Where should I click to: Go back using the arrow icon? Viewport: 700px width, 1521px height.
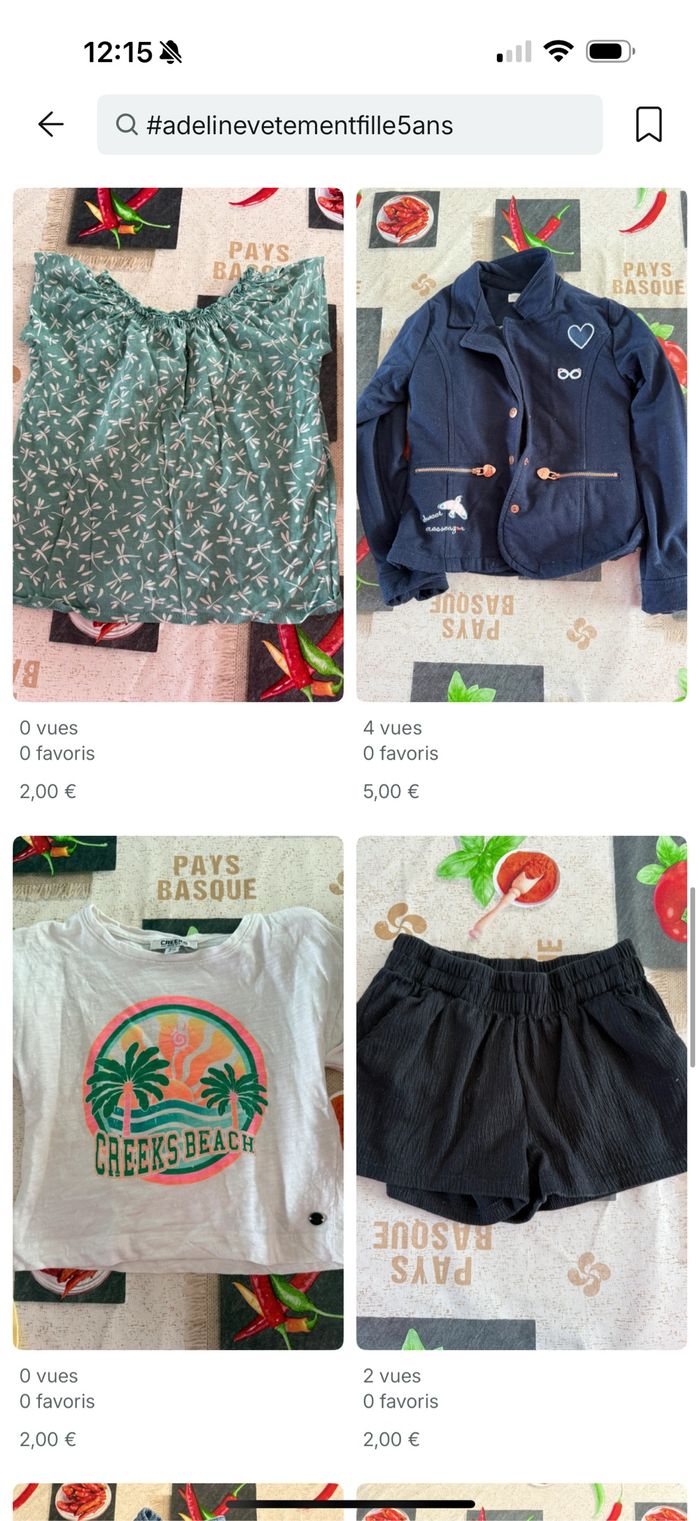pyautogui.click(x=50, y=124)
